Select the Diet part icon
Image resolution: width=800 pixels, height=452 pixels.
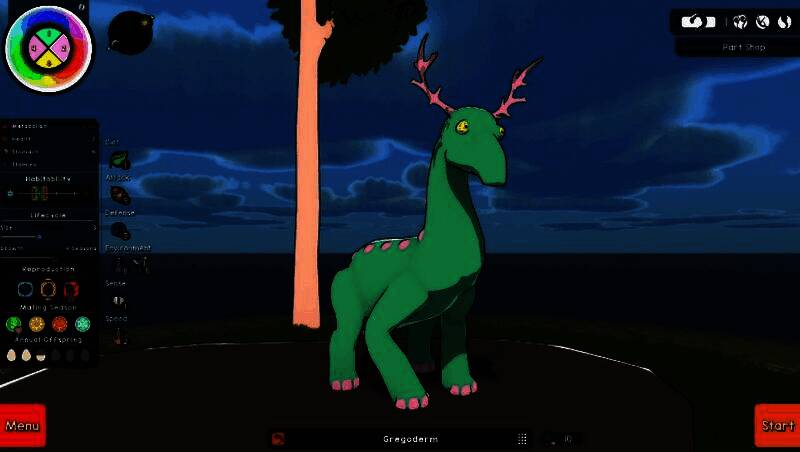(119, 159)
